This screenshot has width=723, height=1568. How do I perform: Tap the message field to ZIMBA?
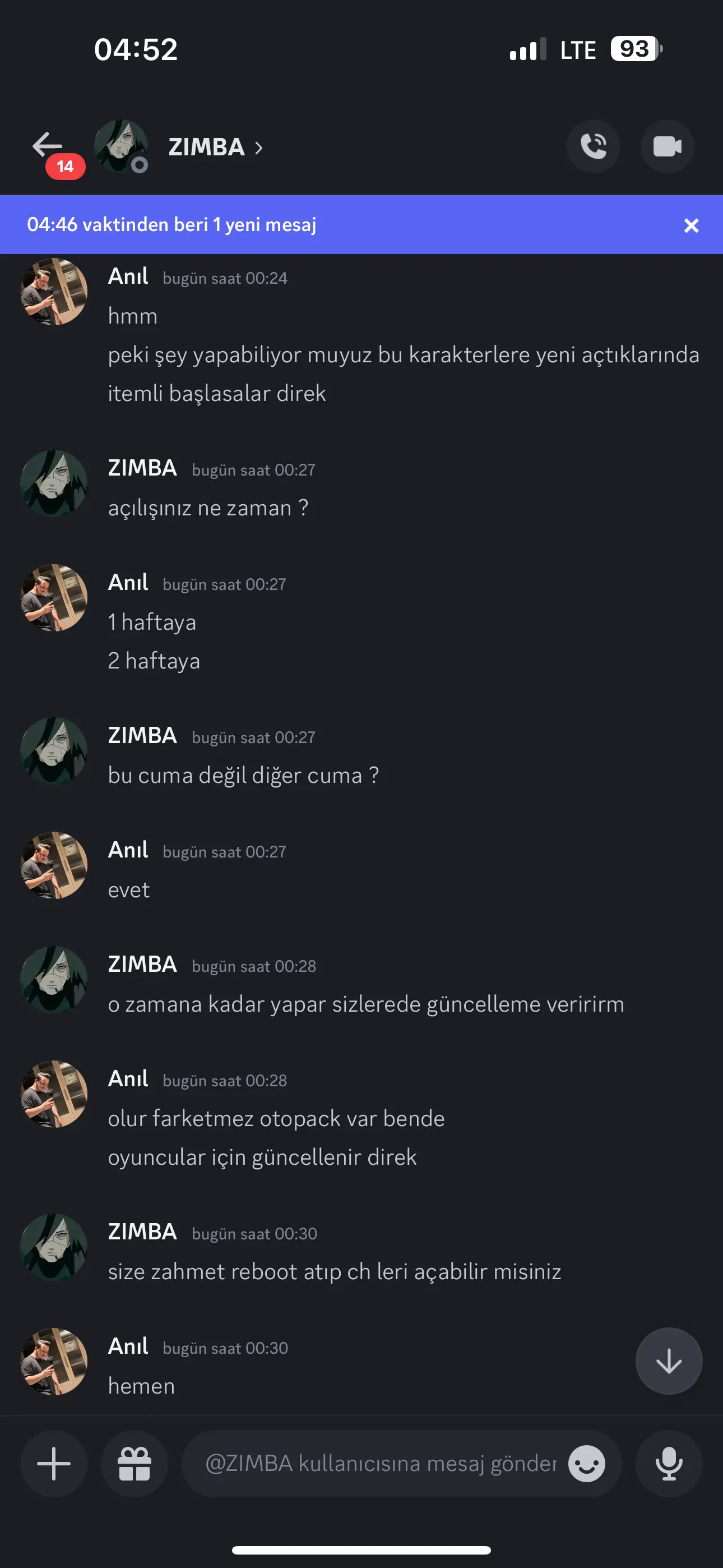coord(381,1463)
